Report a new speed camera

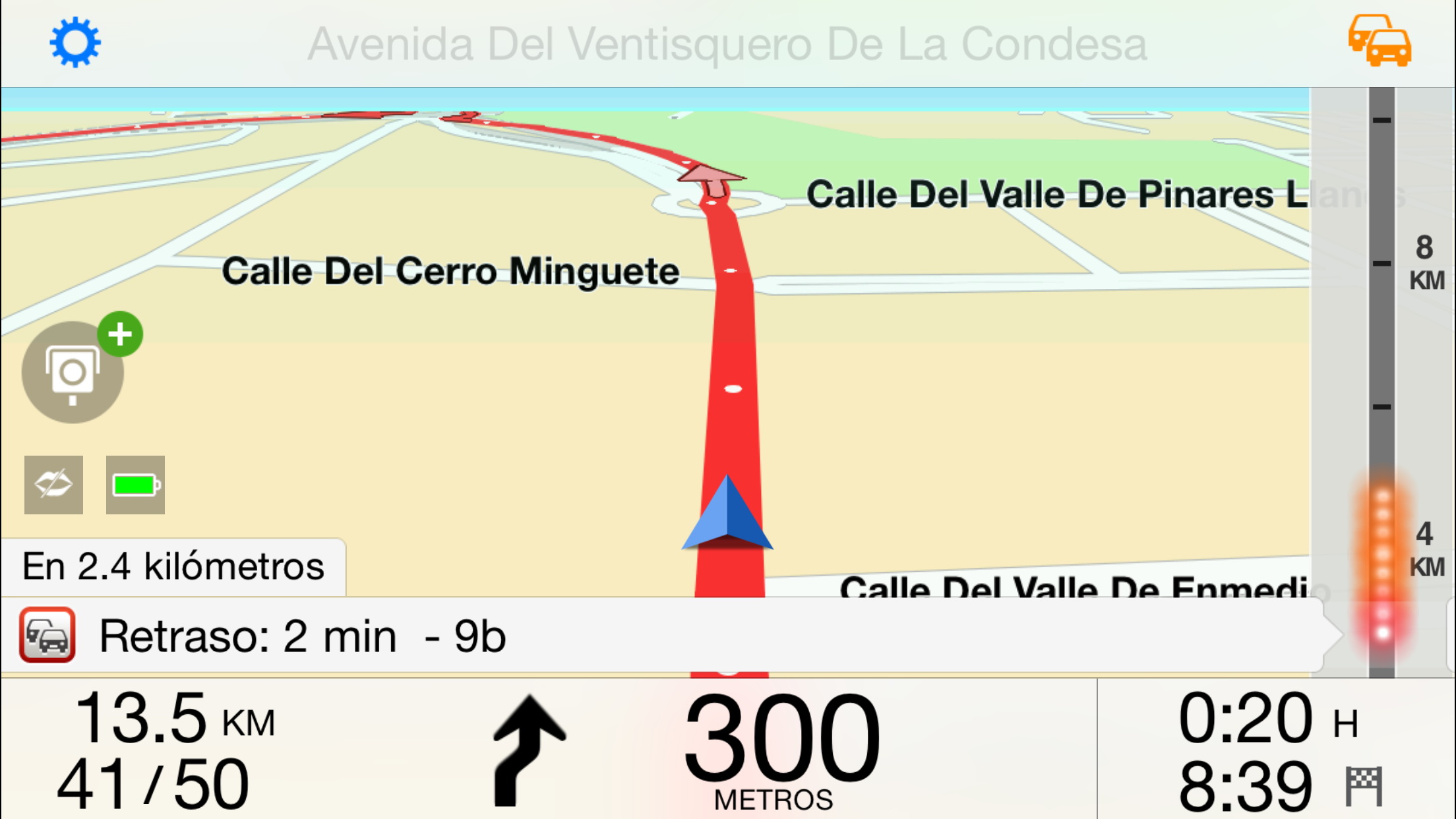click(74, 372)
